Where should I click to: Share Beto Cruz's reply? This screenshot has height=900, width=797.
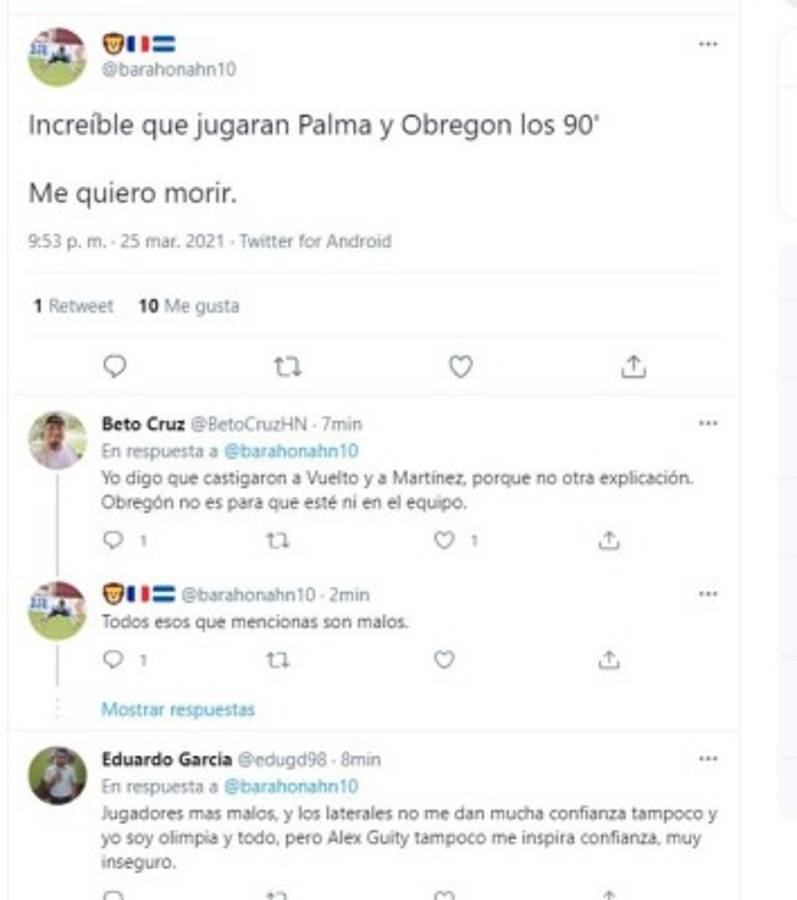pyautogui.click(x=608, y=541)
